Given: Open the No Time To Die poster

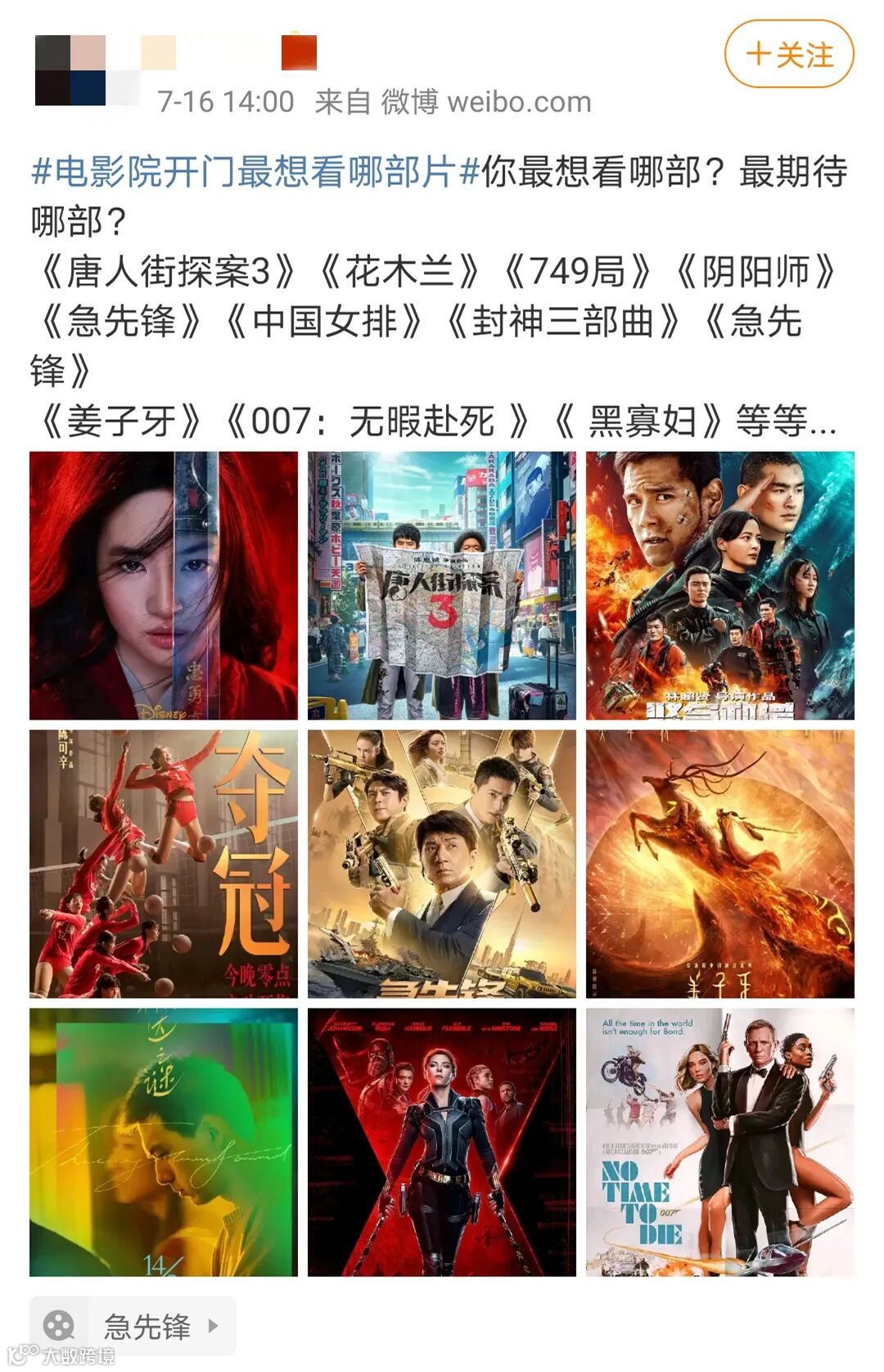Looking at the screenshot, I should click(x=719, y=1142).
